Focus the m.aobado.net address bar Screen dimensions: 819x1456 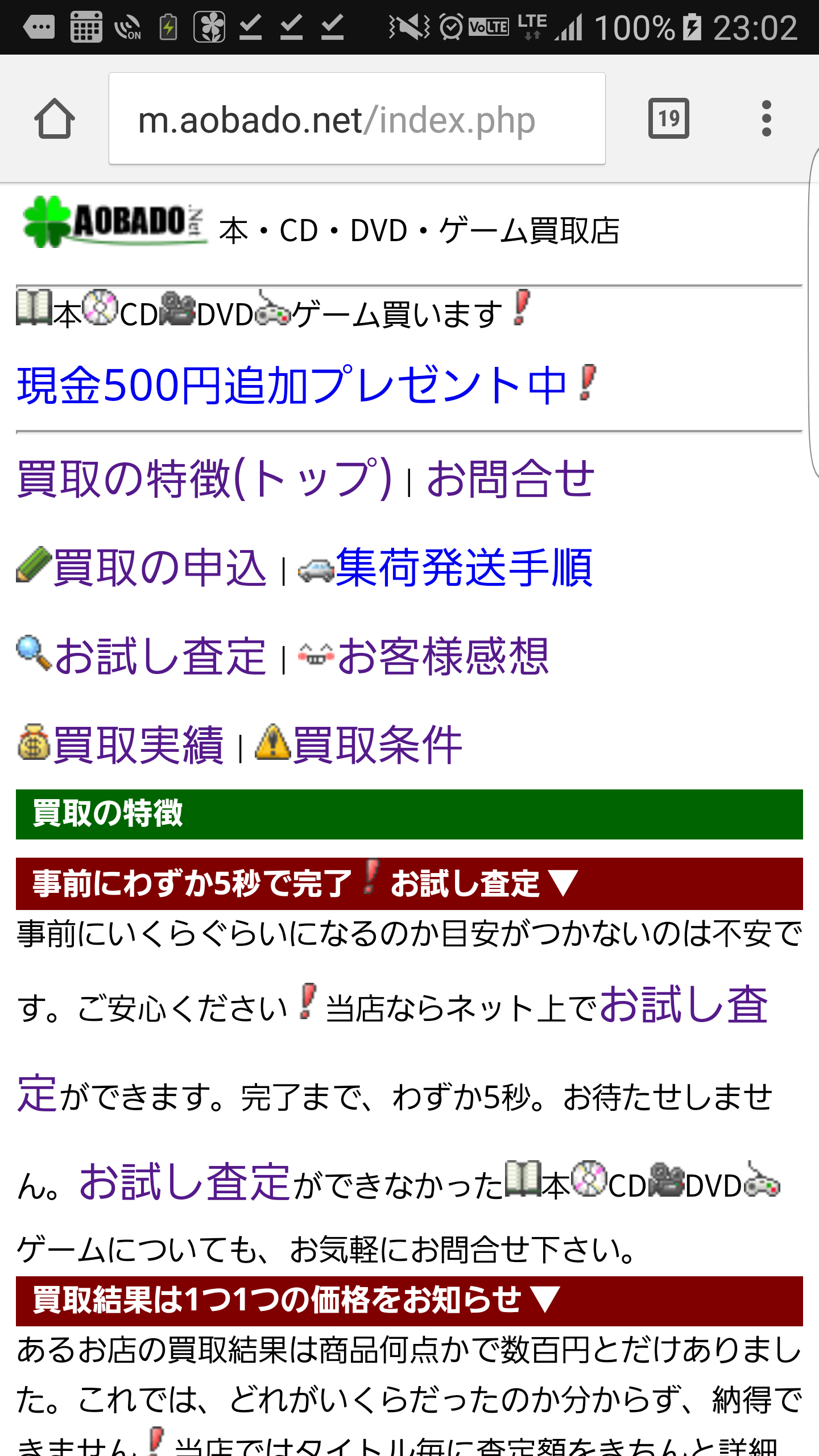click(357, 119)
